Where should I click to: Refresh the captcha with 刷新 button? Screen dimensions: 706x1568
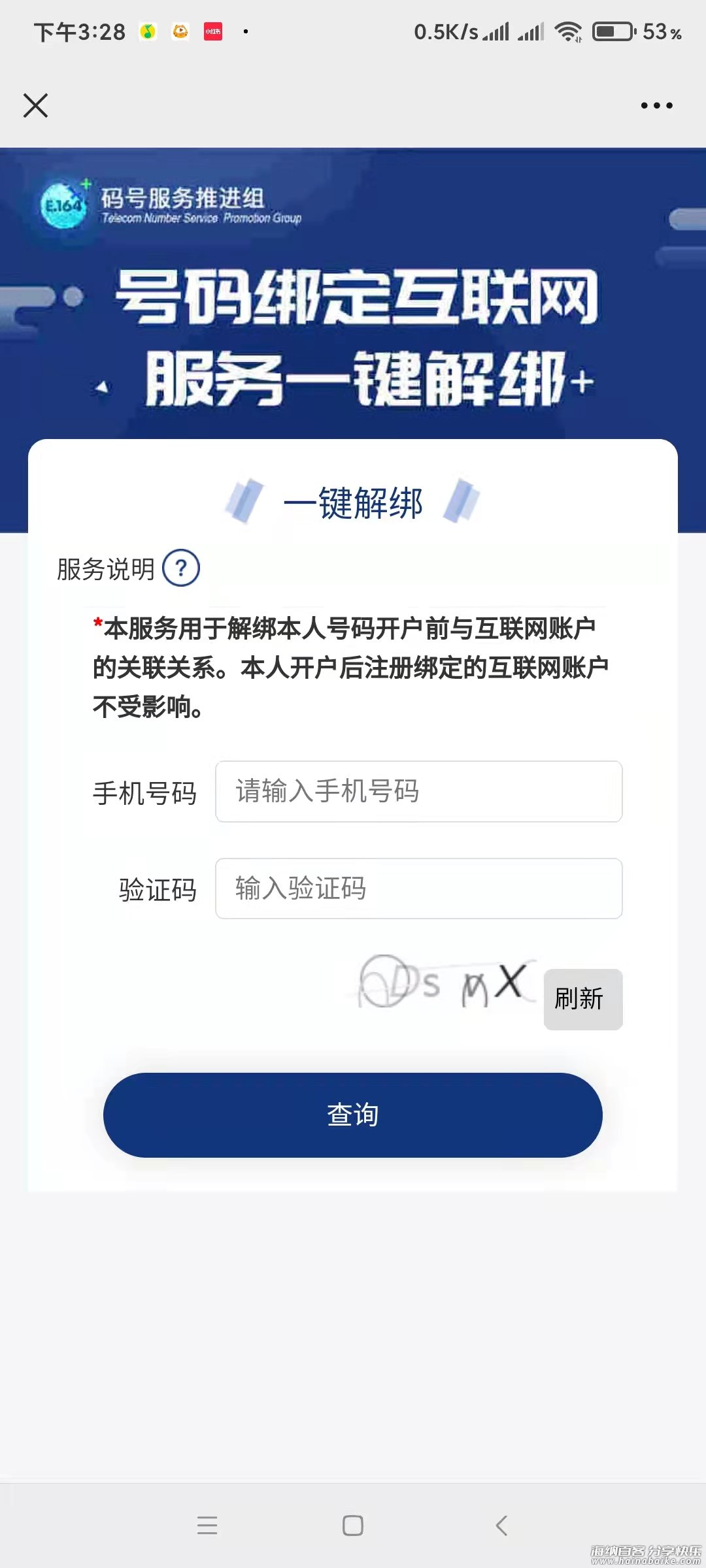click(x=583, y=1000)
